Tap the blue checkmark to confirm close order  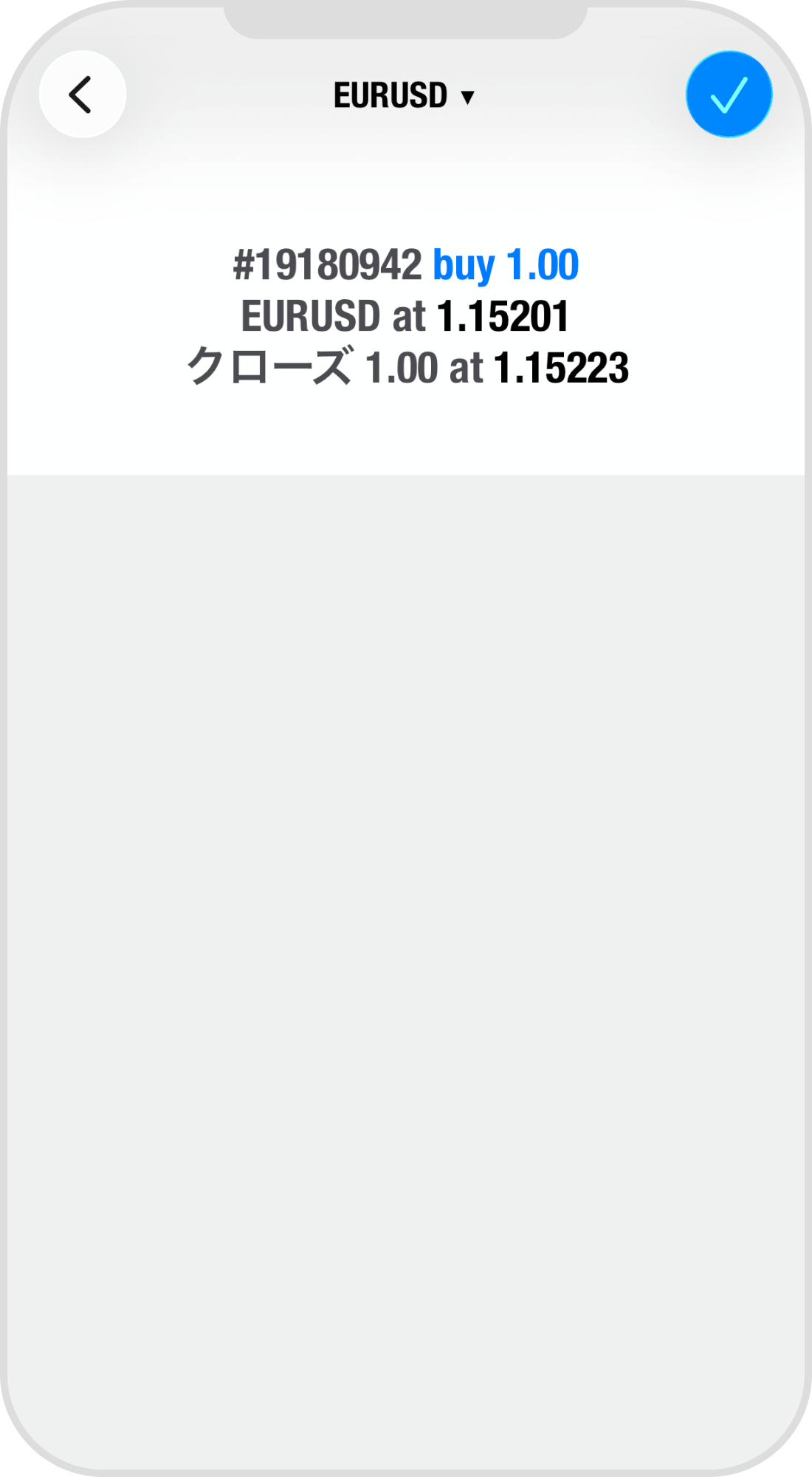point(729,94)
